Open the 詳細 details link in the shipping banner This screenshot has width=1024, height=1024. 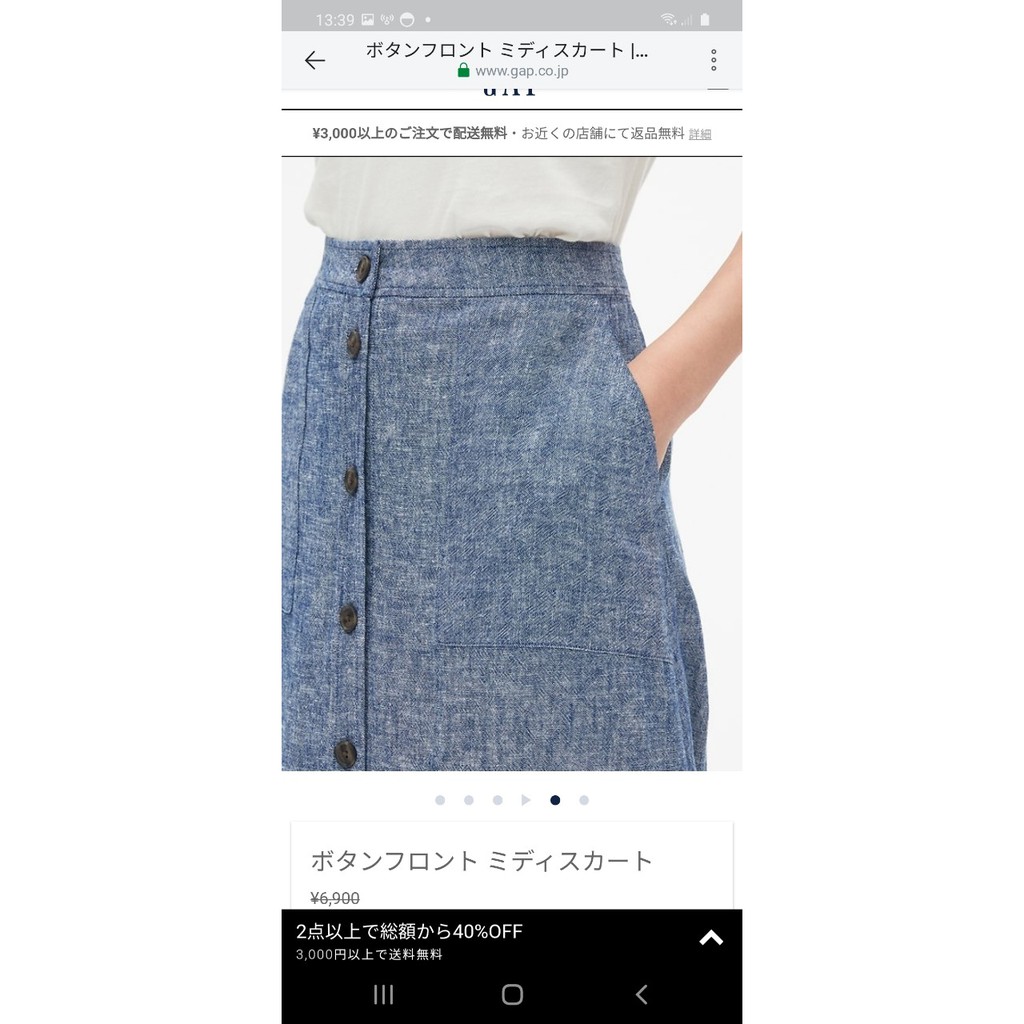point(700,134)
